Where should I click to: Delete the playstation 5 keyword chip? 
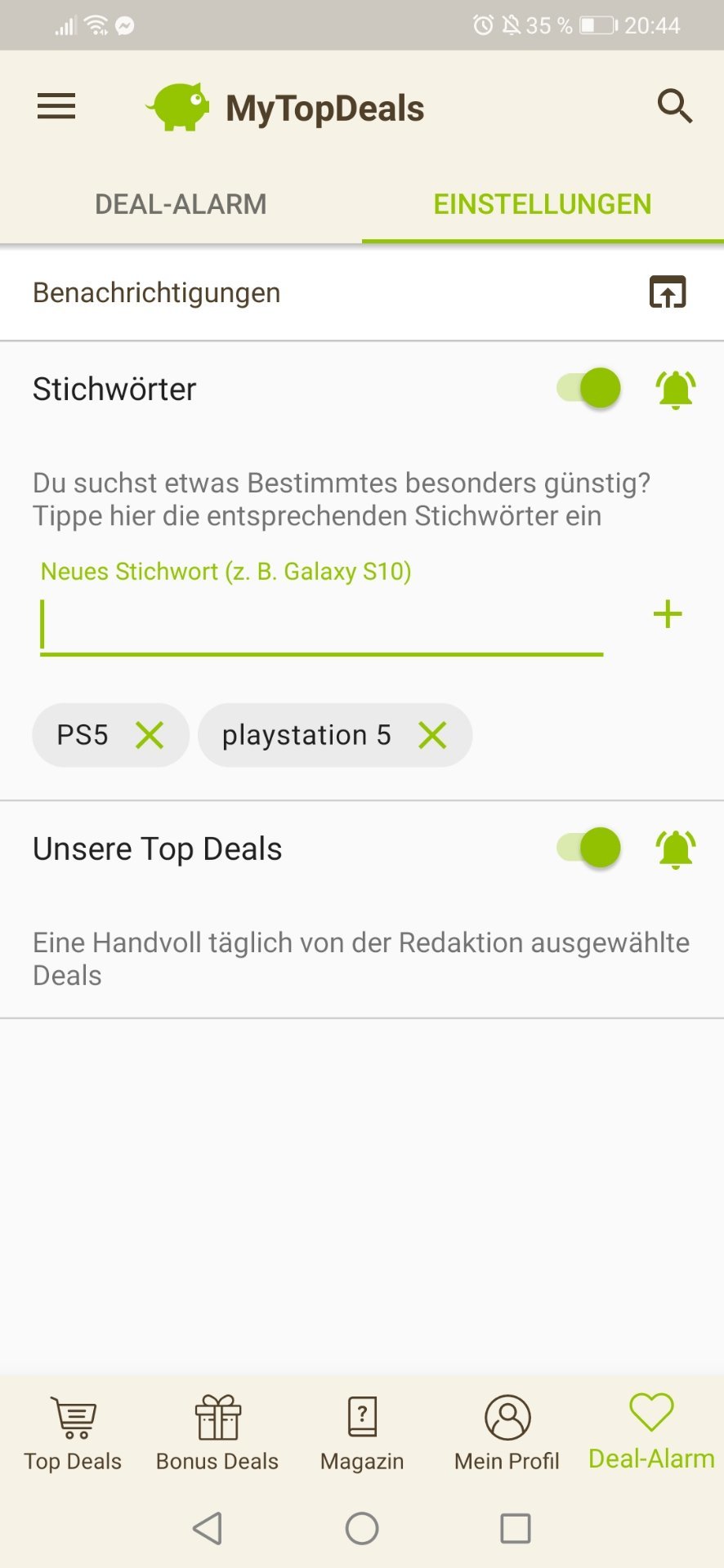coord(432,735)
